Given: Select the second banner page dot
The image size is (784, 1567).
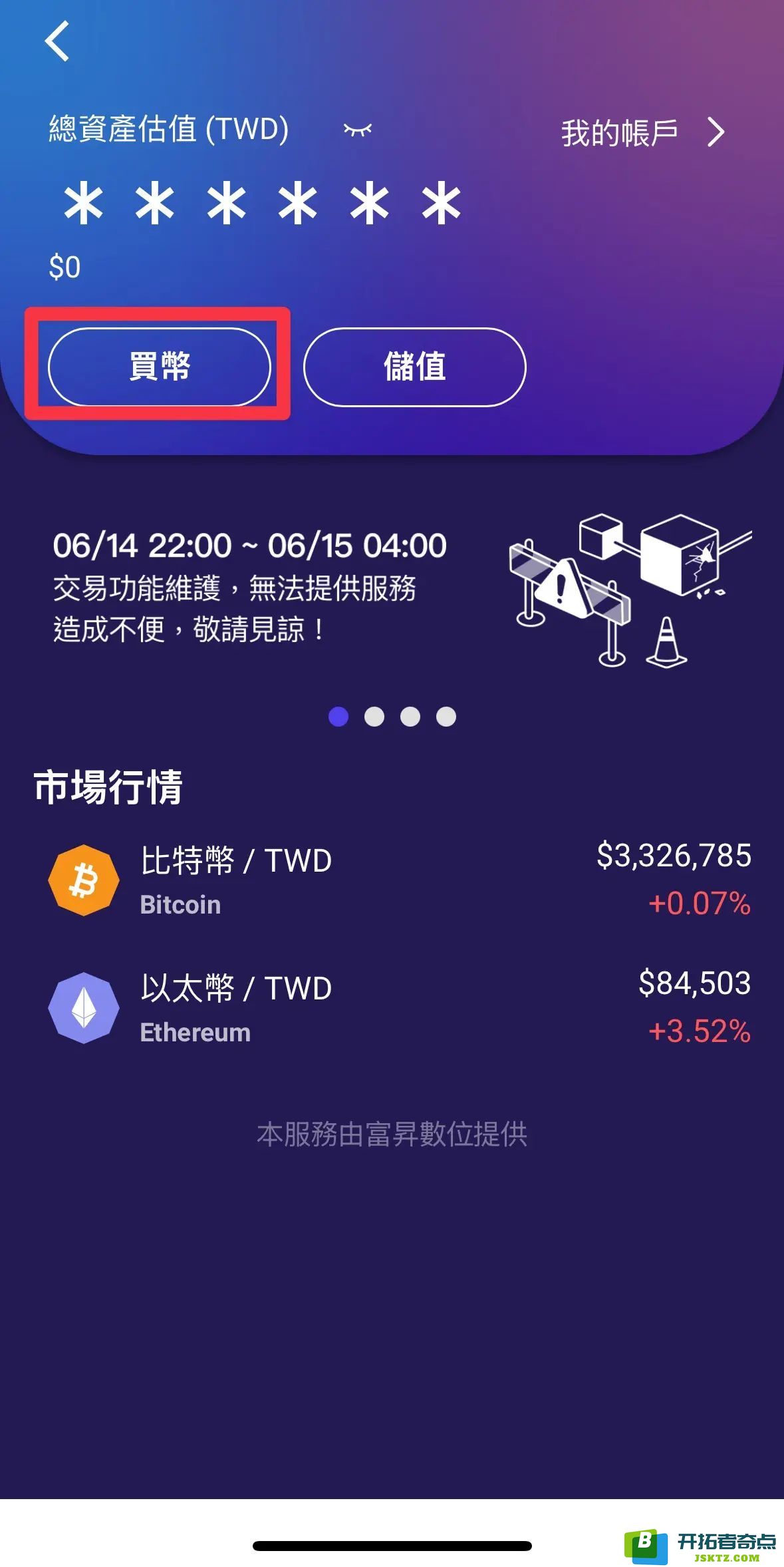Looking at the screenshot, I should click(374, 717).
